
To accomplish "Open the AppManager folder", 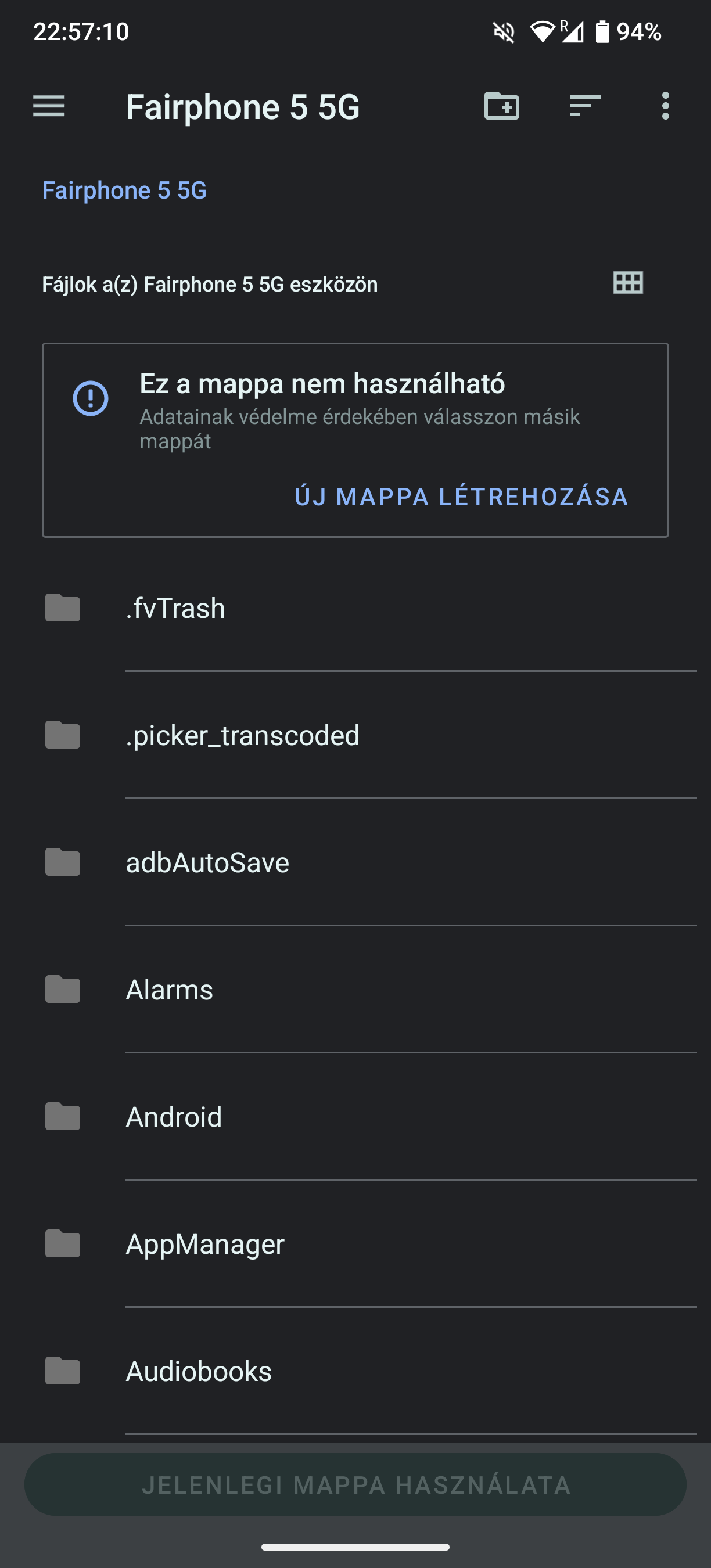I will click(355, 1244).
